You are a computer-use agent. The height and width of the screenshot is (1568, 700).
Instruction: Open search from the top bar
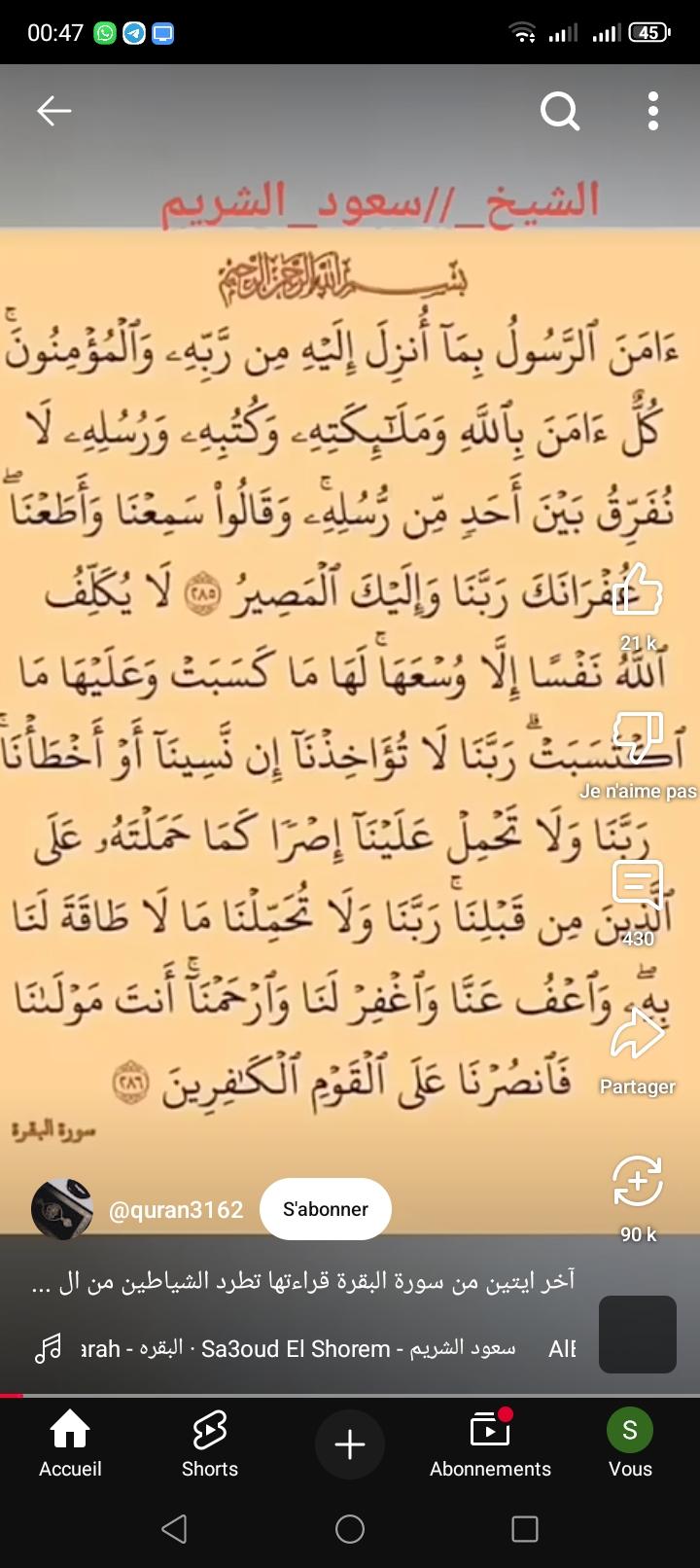(560, 111)
